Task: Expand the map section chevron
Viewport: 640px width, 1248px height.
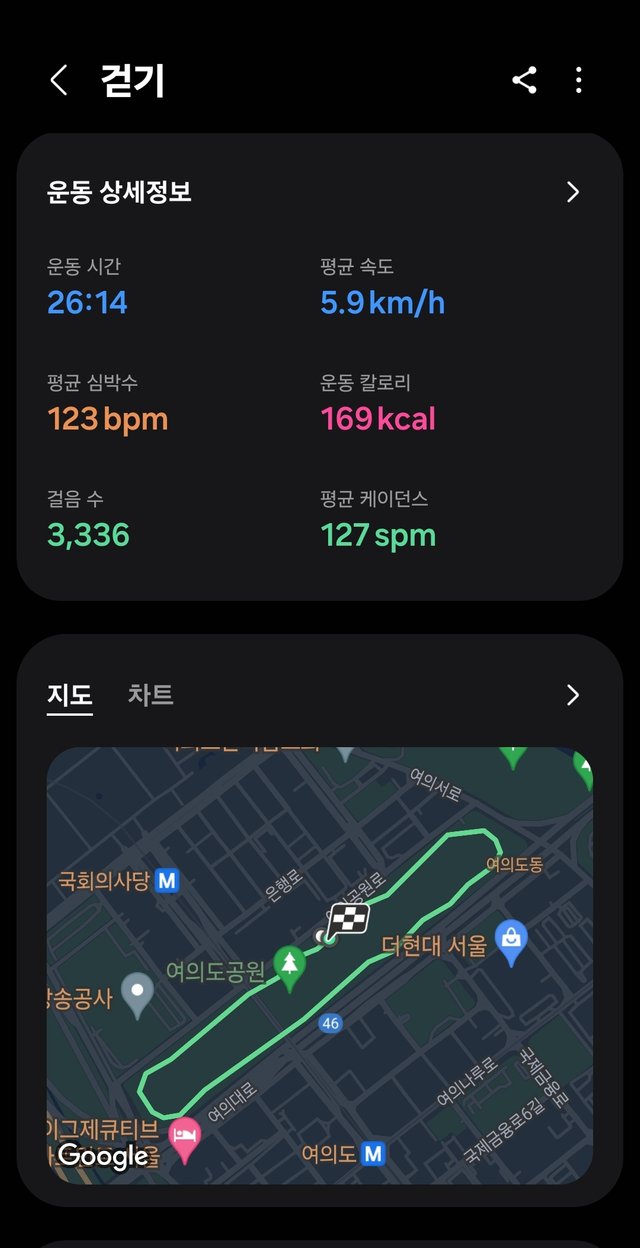Action: [x=573, y=695]
